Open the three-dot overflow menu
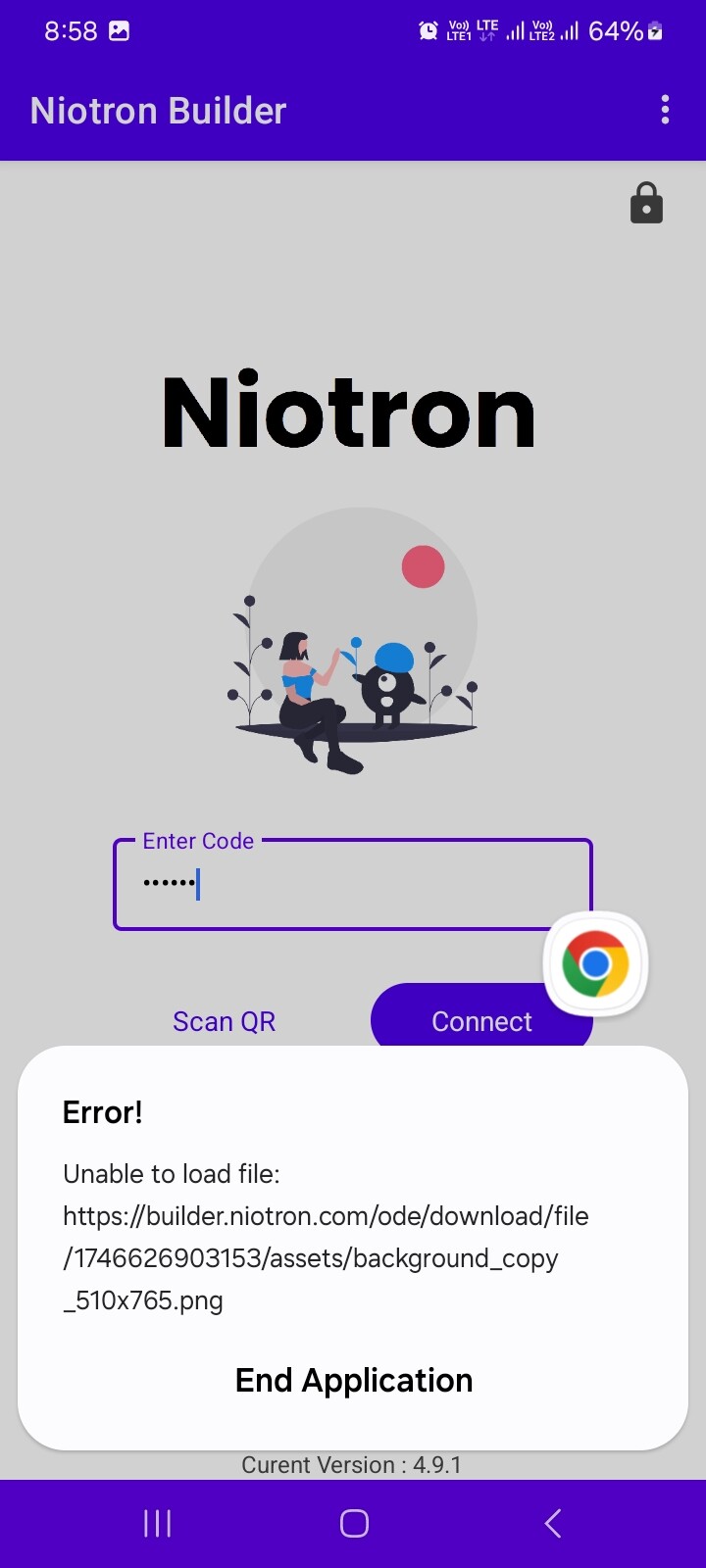 pos(665,110)
